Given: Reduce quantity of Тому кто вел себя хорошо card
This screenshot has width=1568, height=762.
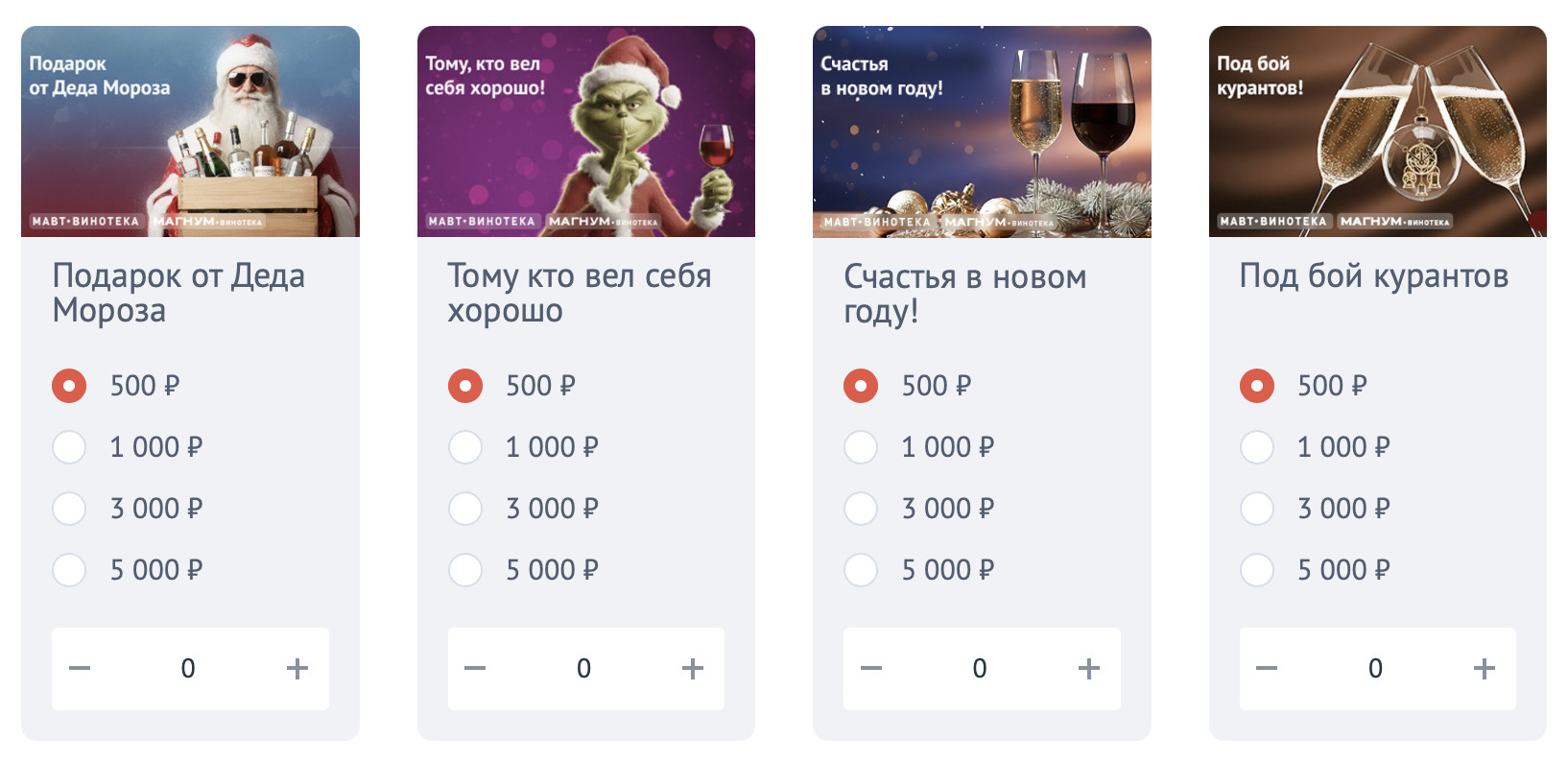Looking at the screenshot, I should tap(476, 669).
